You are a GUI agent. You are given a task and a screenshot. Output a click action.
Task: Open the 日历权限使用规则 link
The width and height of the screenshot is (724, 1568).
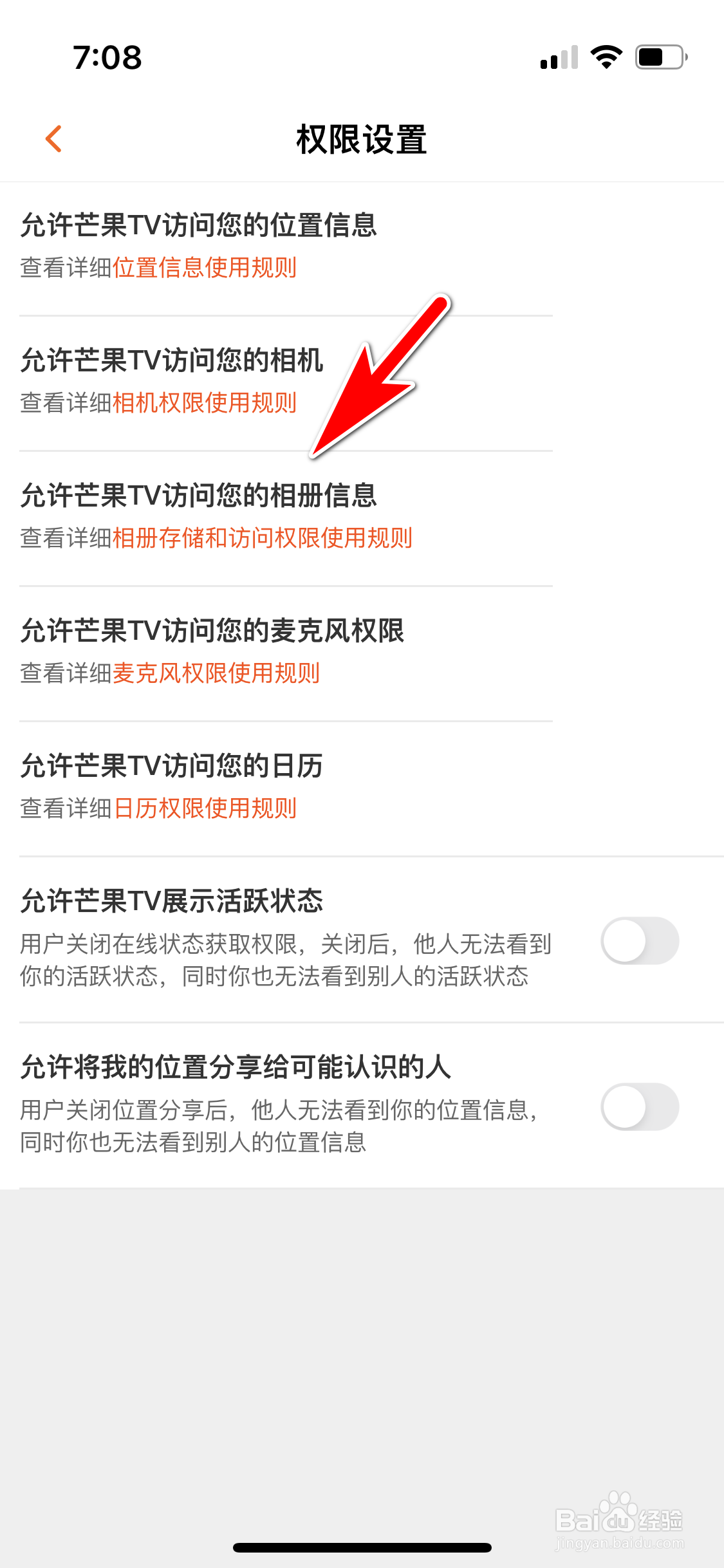pos(205,808)
